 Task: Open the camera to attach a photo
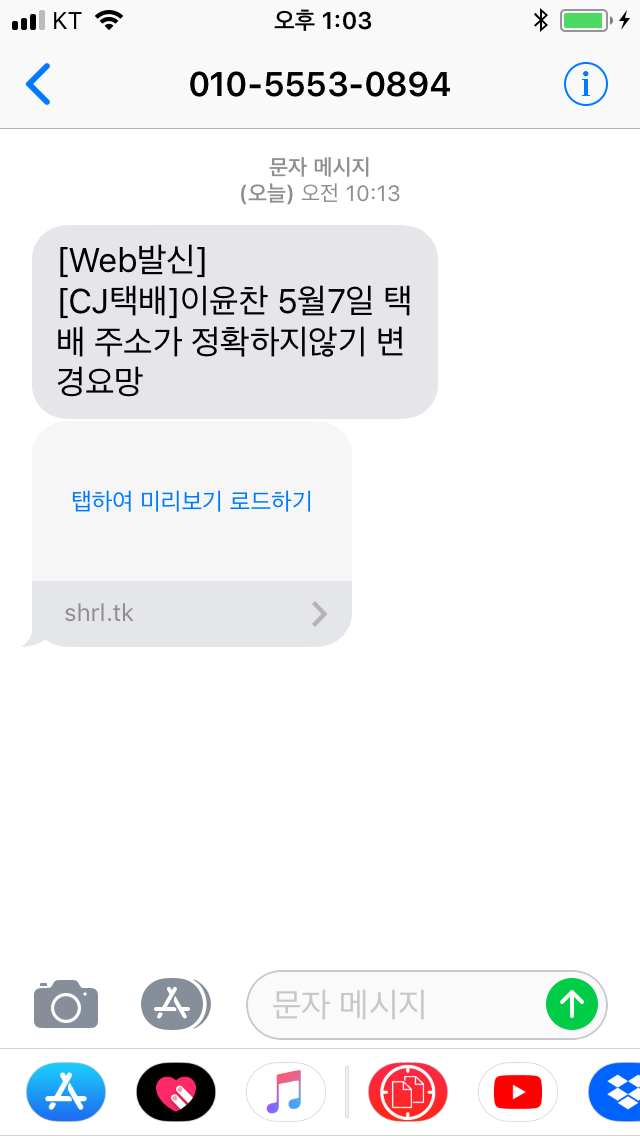click(66, 1004)
